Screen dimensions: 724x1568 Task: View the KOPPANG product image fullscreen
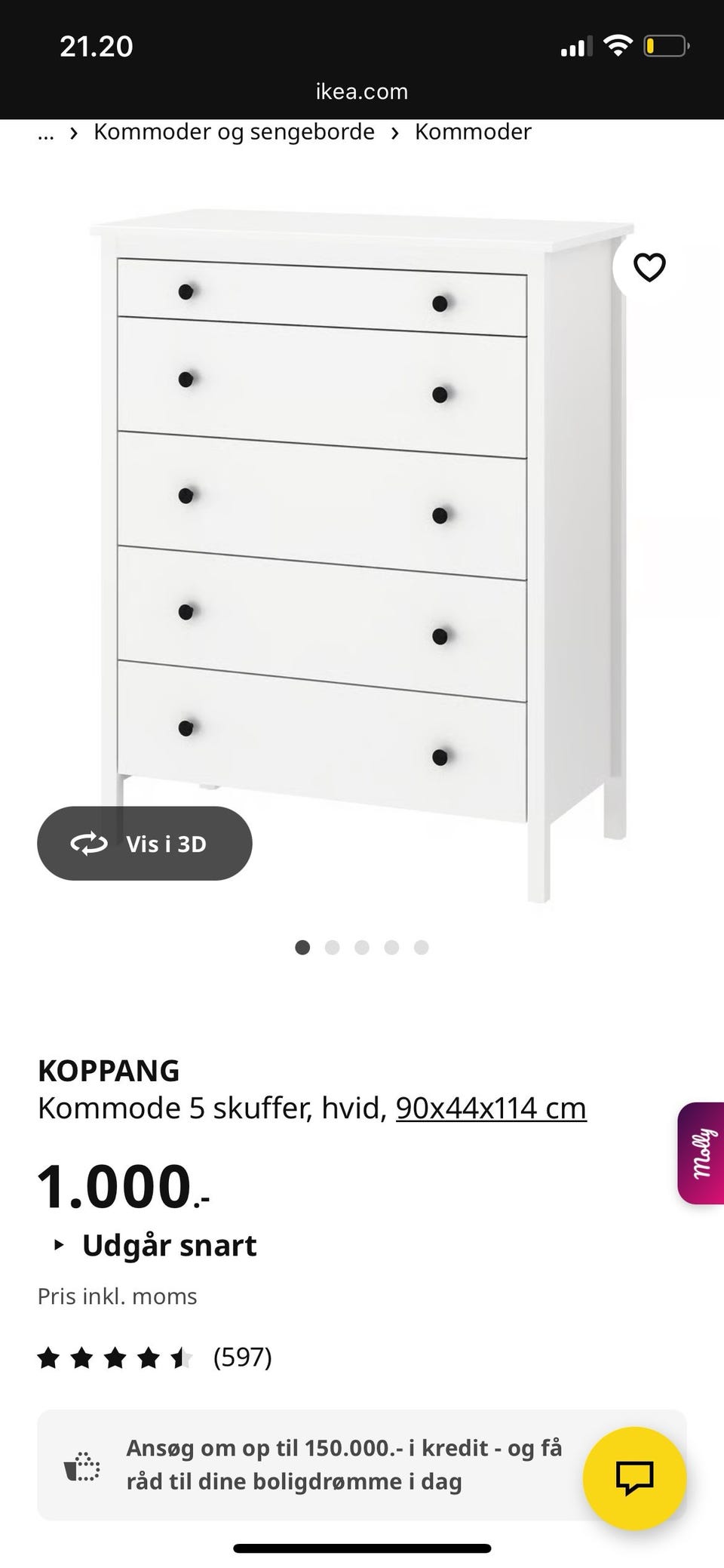click(362, 528)
